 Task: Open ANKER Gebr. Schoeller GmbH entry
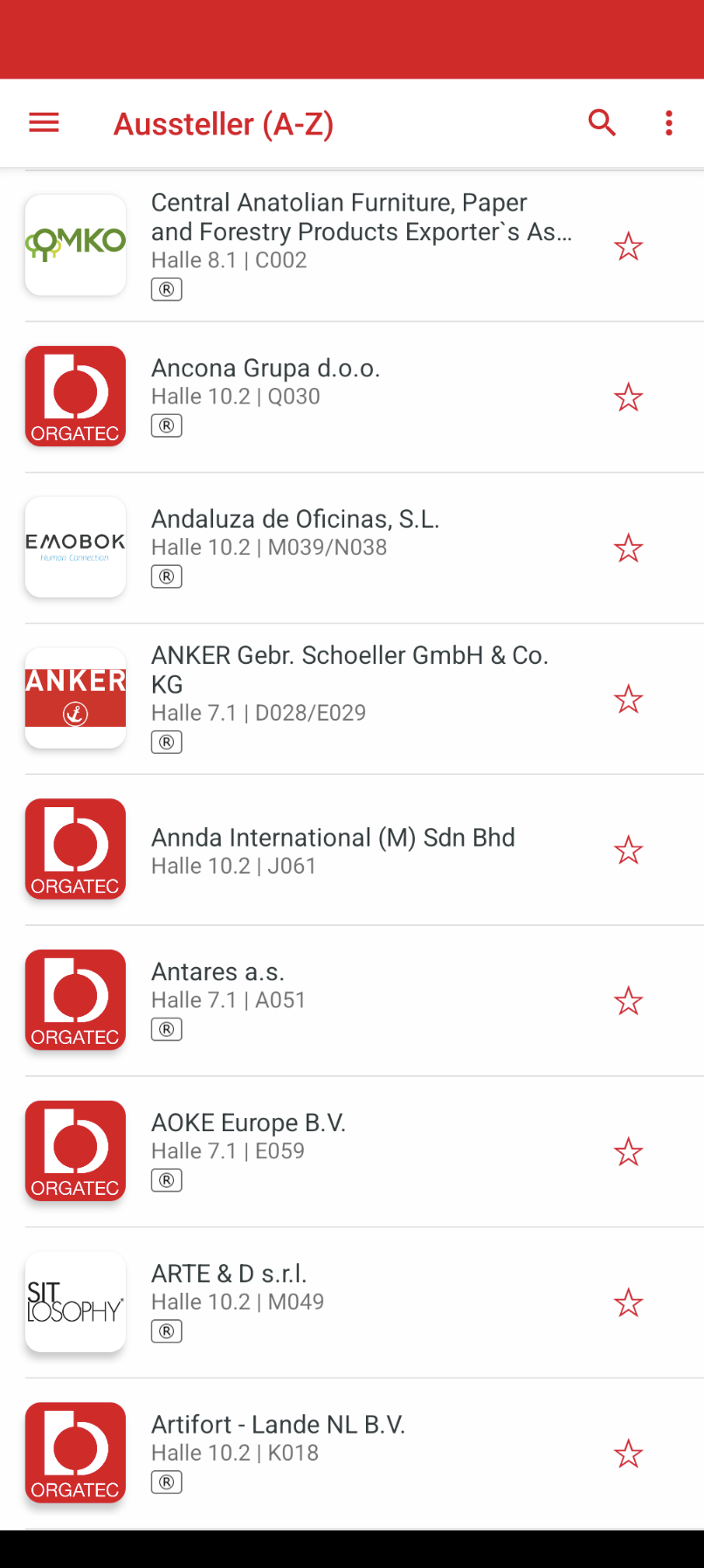click(x=352, y=699)
